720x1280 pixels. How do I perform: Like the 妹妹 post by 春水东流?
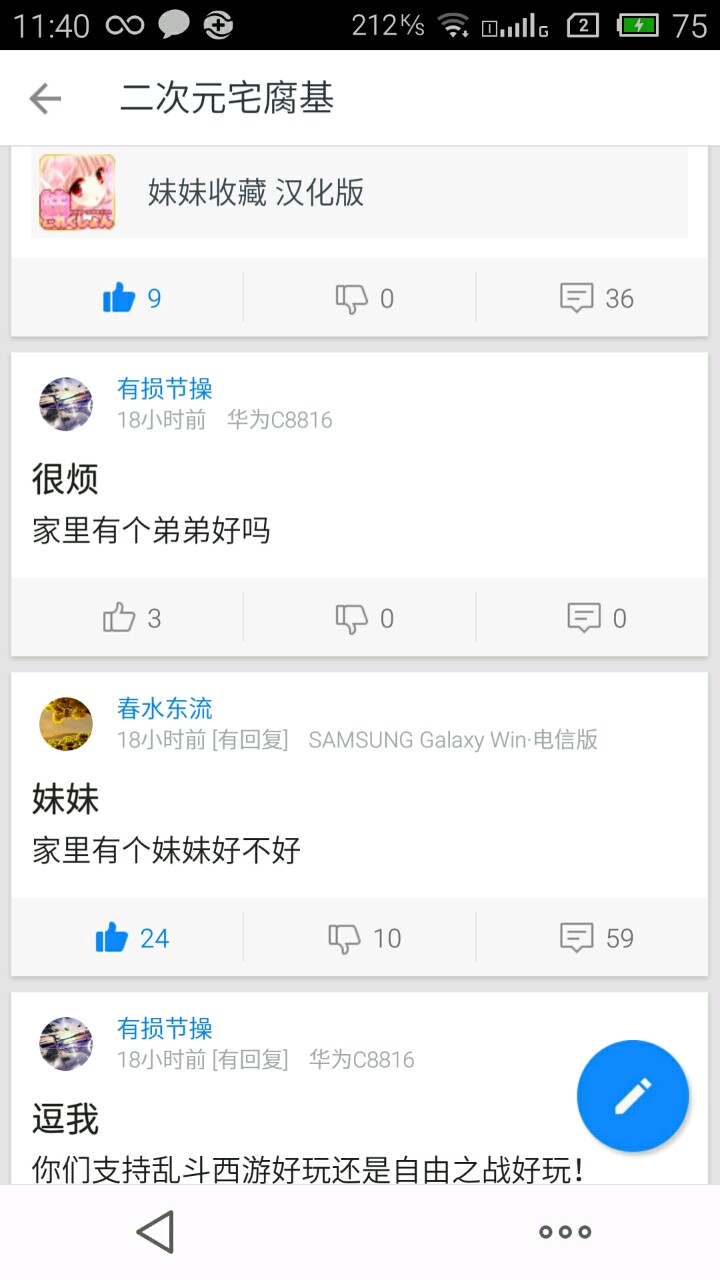pos(131,938)
